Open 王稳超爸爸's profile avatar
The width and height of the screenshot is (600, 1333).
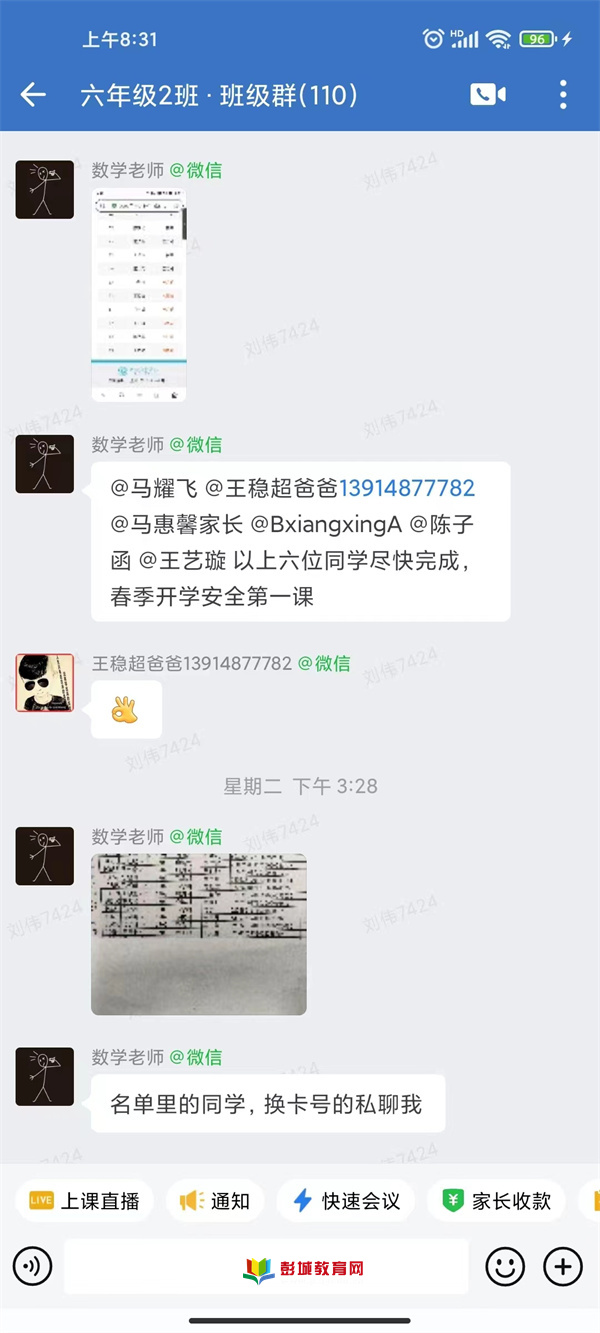point(44,683)
